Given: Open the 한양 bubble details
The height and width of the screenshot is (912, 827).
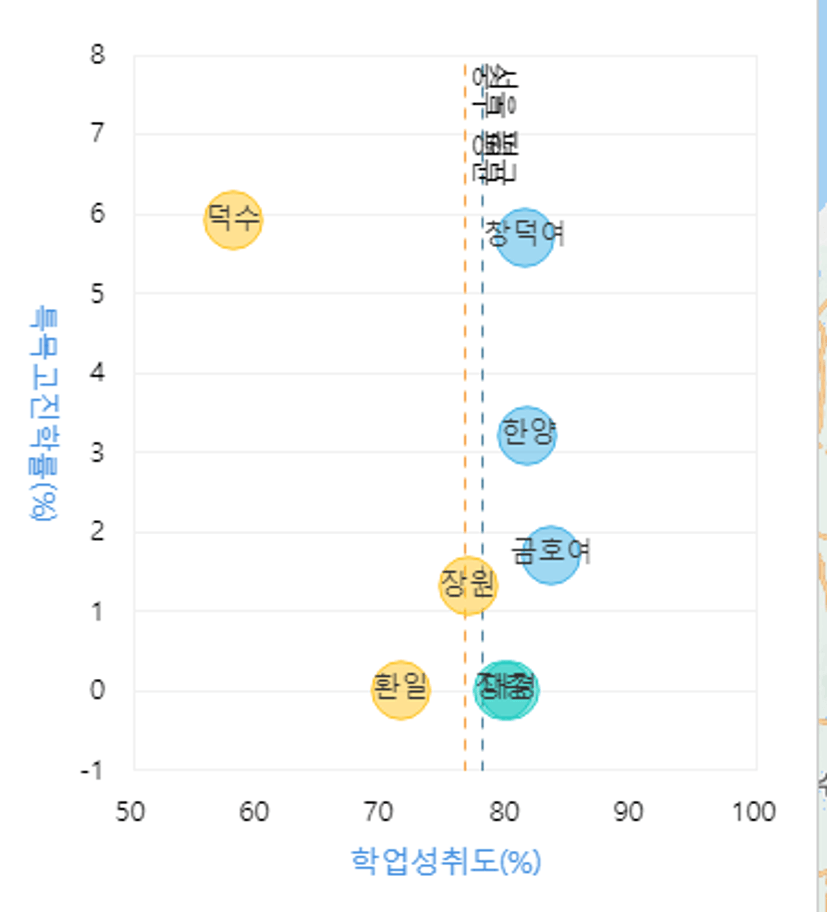Looking at the screenshot, I should (527, 435).
